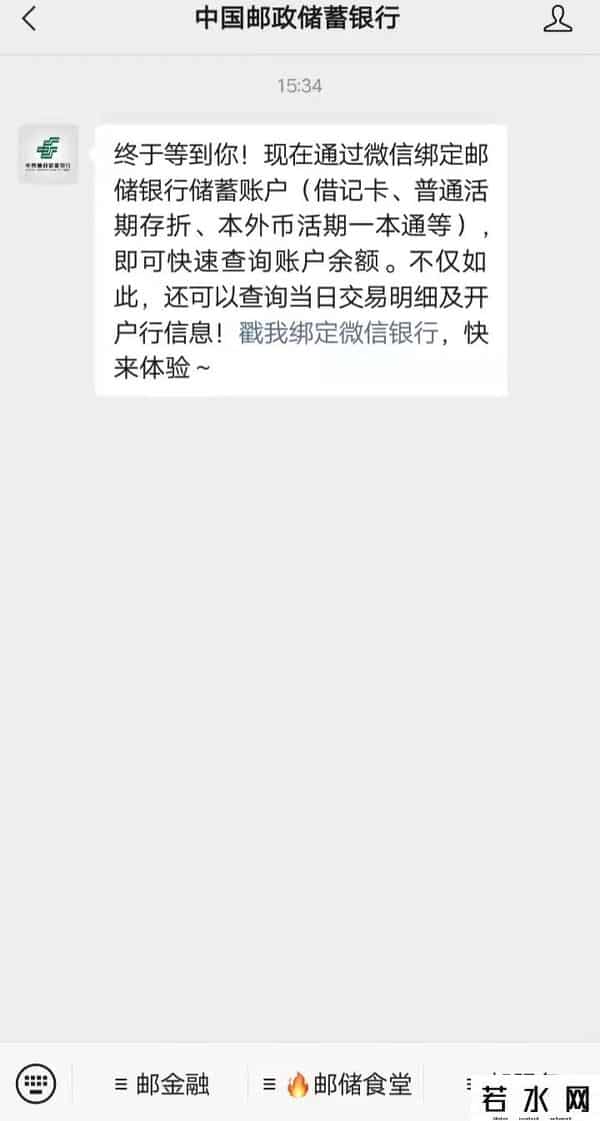Open the 戳我绑定微信银行 link
This screenshot has width=600, height=1121.
[338, 333]
